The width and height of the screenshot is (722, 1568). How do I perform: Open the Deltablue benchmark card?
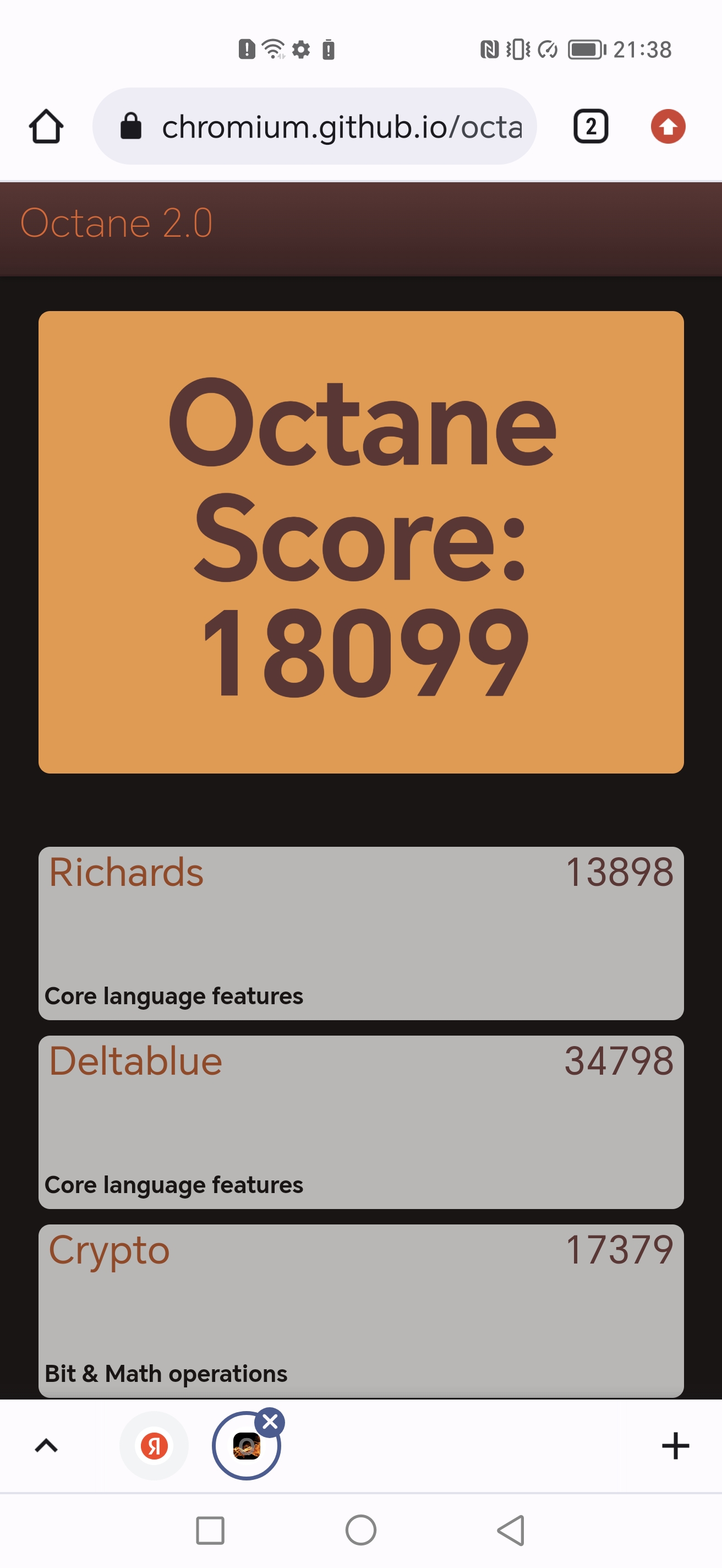pos(360,1121)
